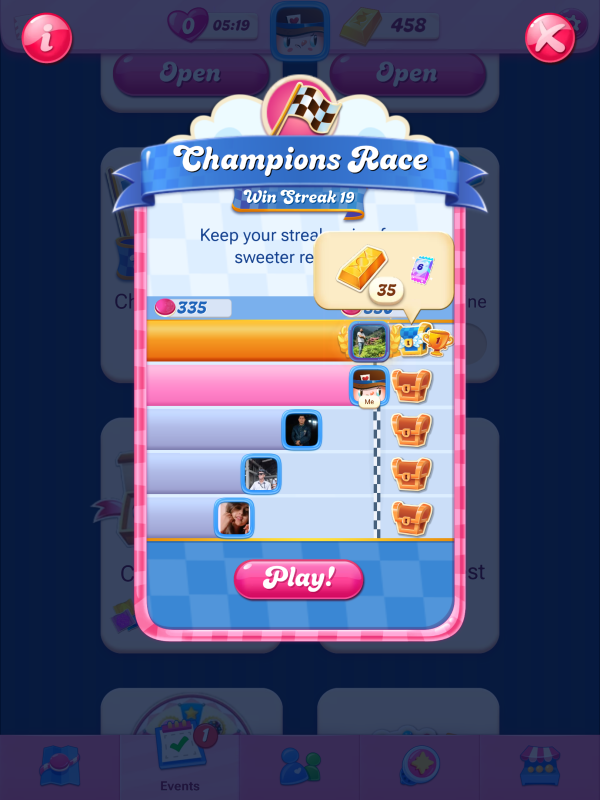Close the Champions Race dialog

(550, 39)
